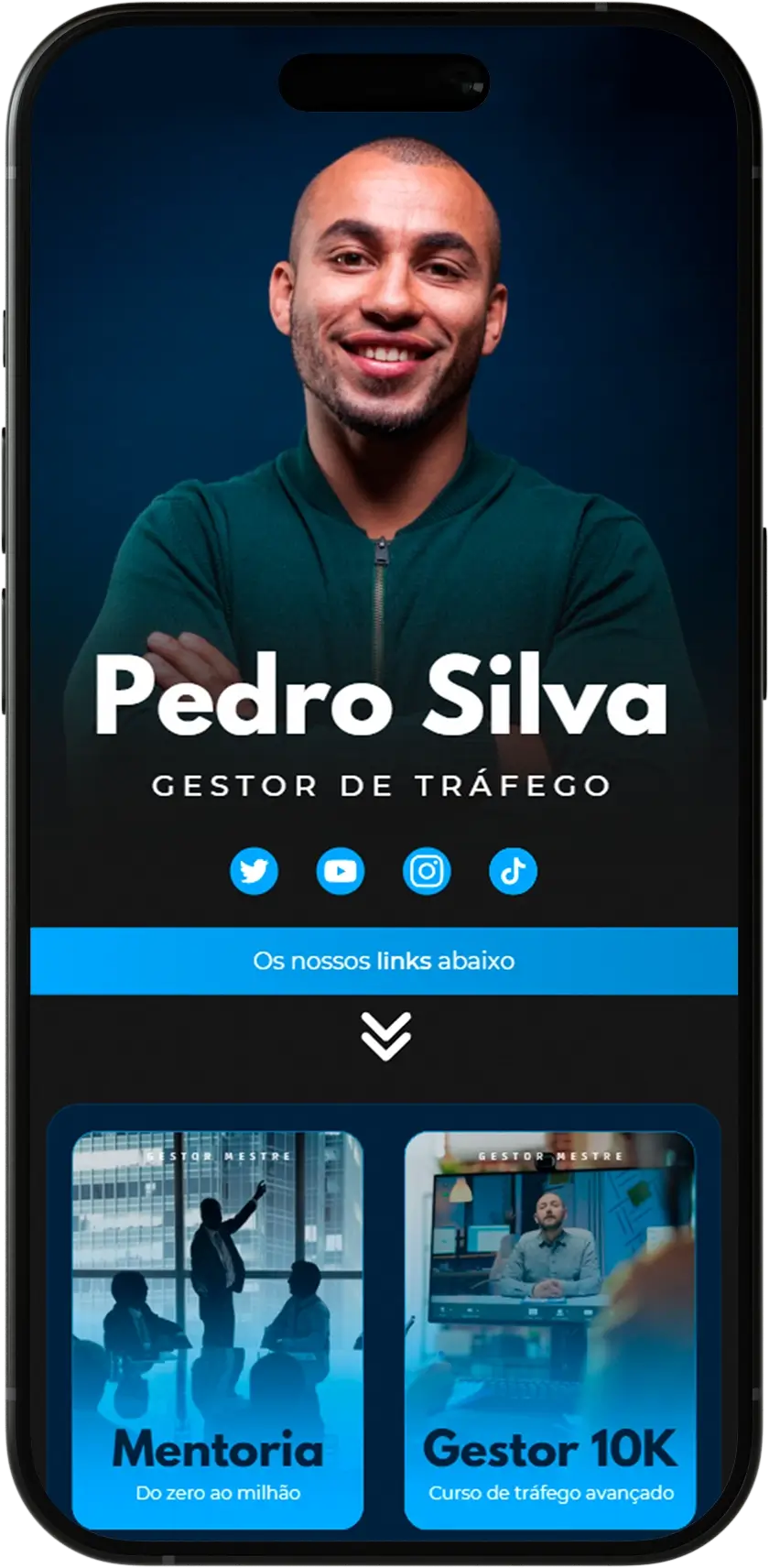This screenshot has width=769, height=1568.
Task: Open the TikTok profile icon
Action: [514, 872]
